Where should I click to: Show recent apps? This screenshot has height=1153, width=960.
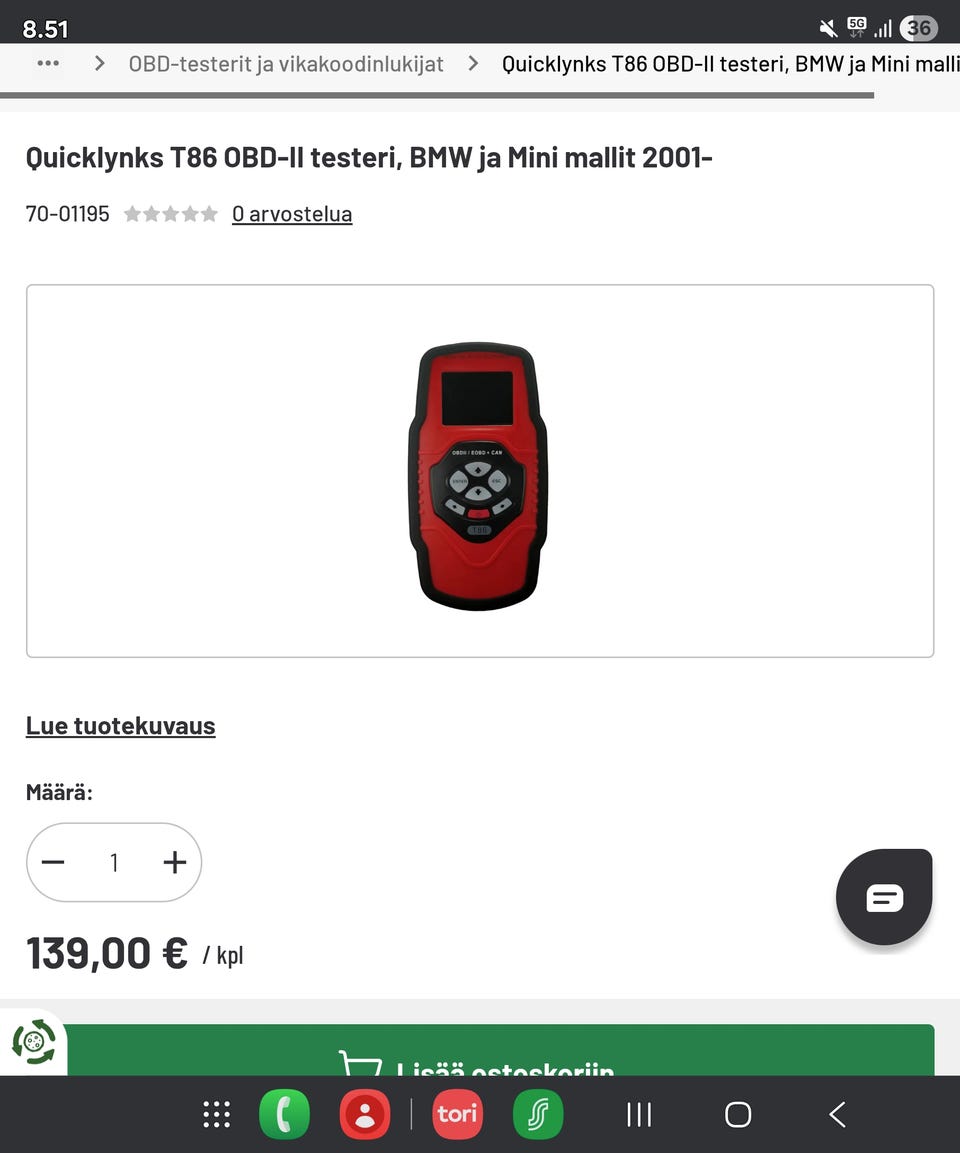[x=639, y=1114]
